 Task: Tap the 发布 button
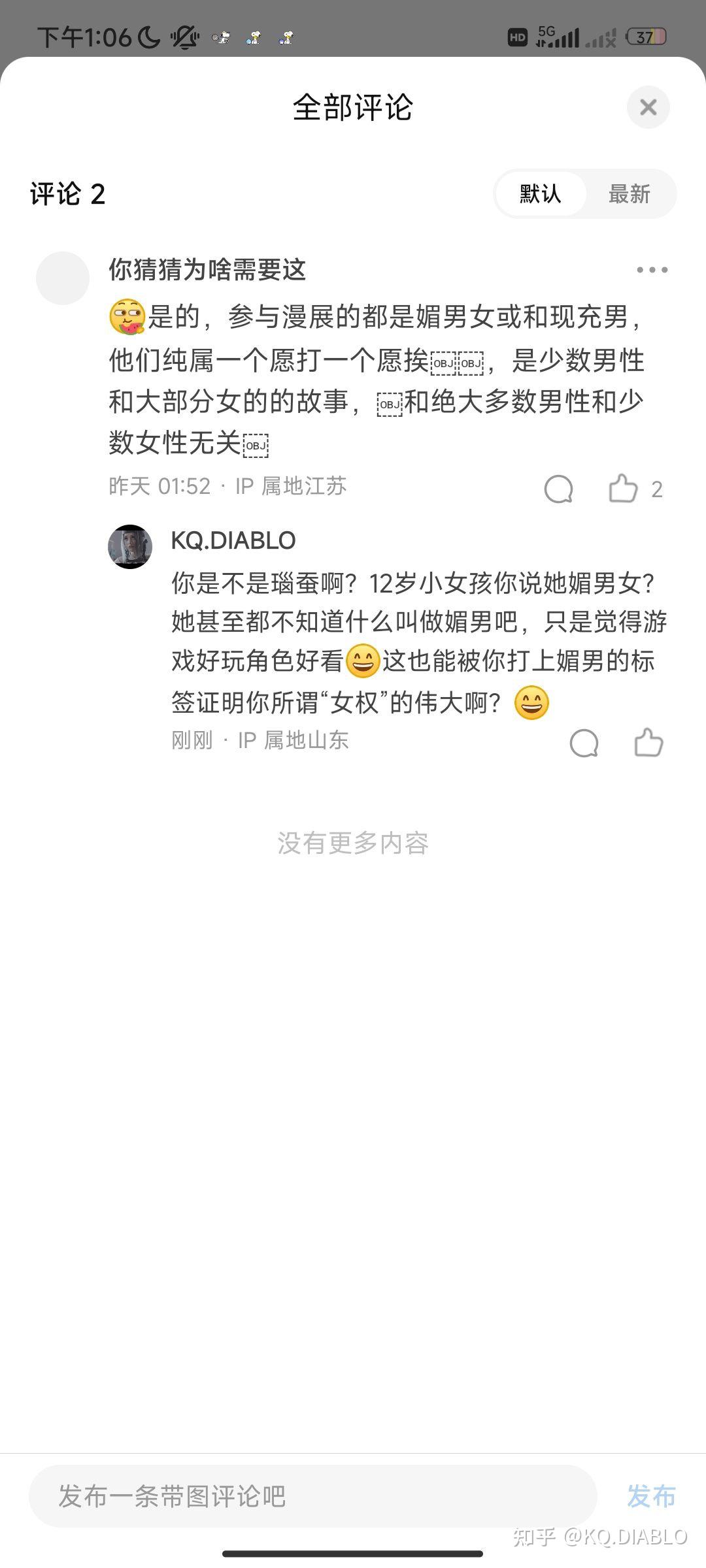click(x=651, y=1496)
